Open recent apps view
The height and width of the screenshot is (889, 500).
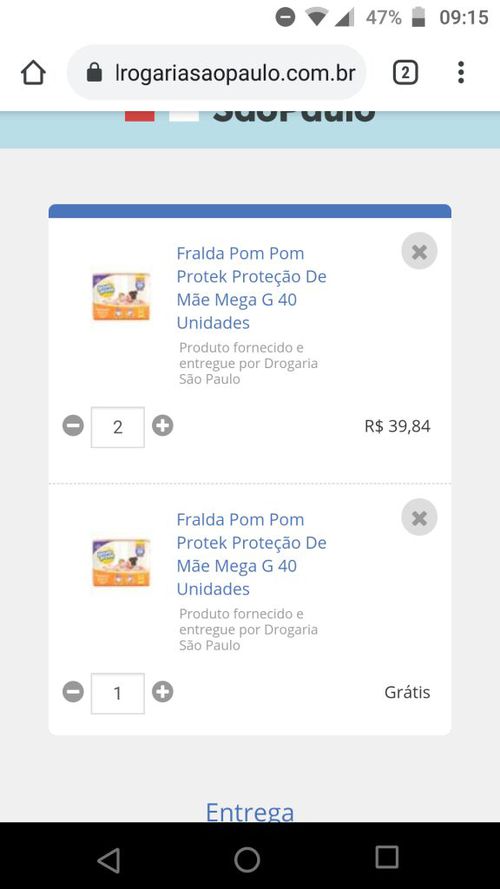click(387, 857)
